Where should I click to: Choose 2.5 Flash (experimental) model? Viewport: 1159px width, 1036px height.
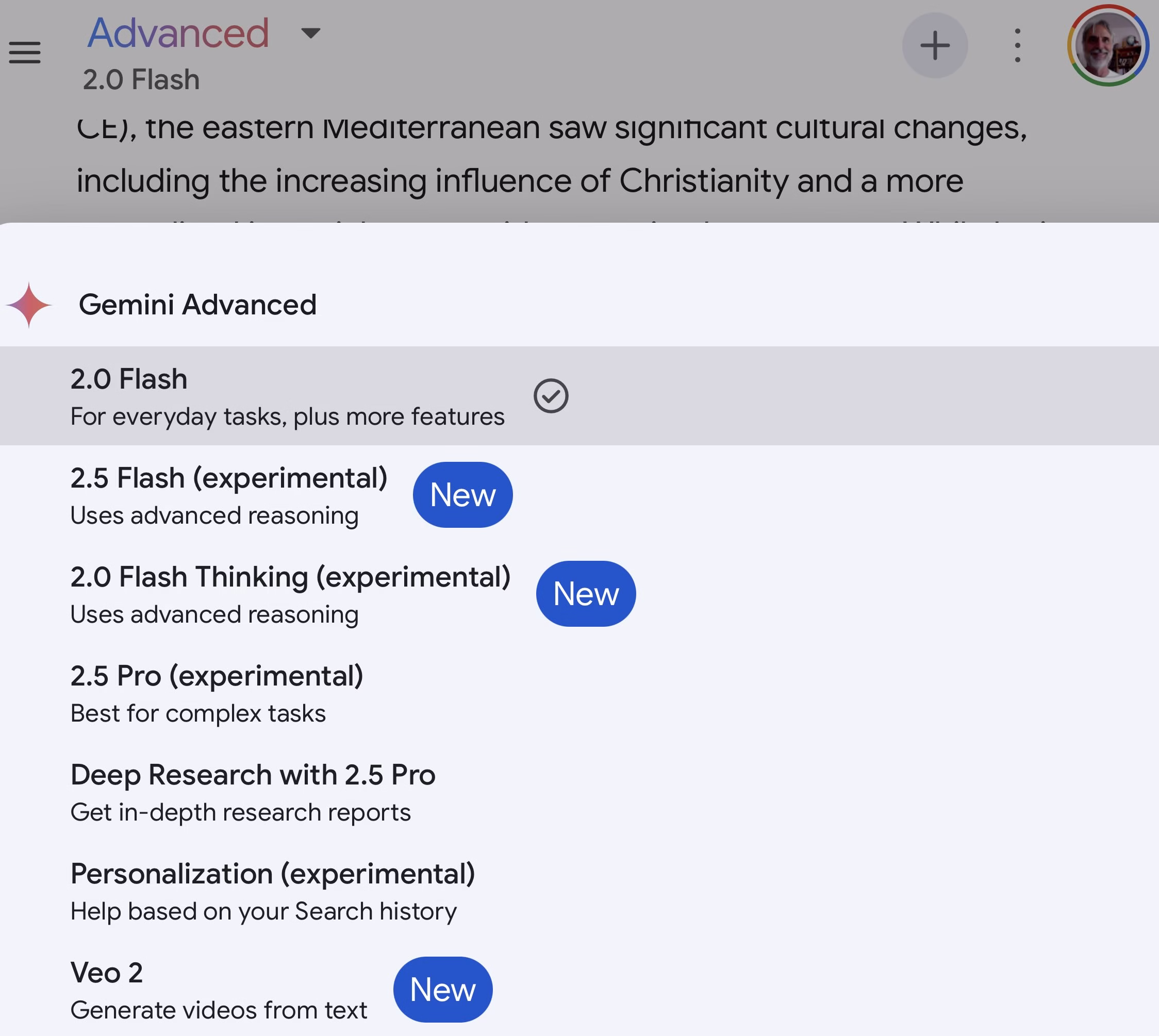(x=229, y=495)
